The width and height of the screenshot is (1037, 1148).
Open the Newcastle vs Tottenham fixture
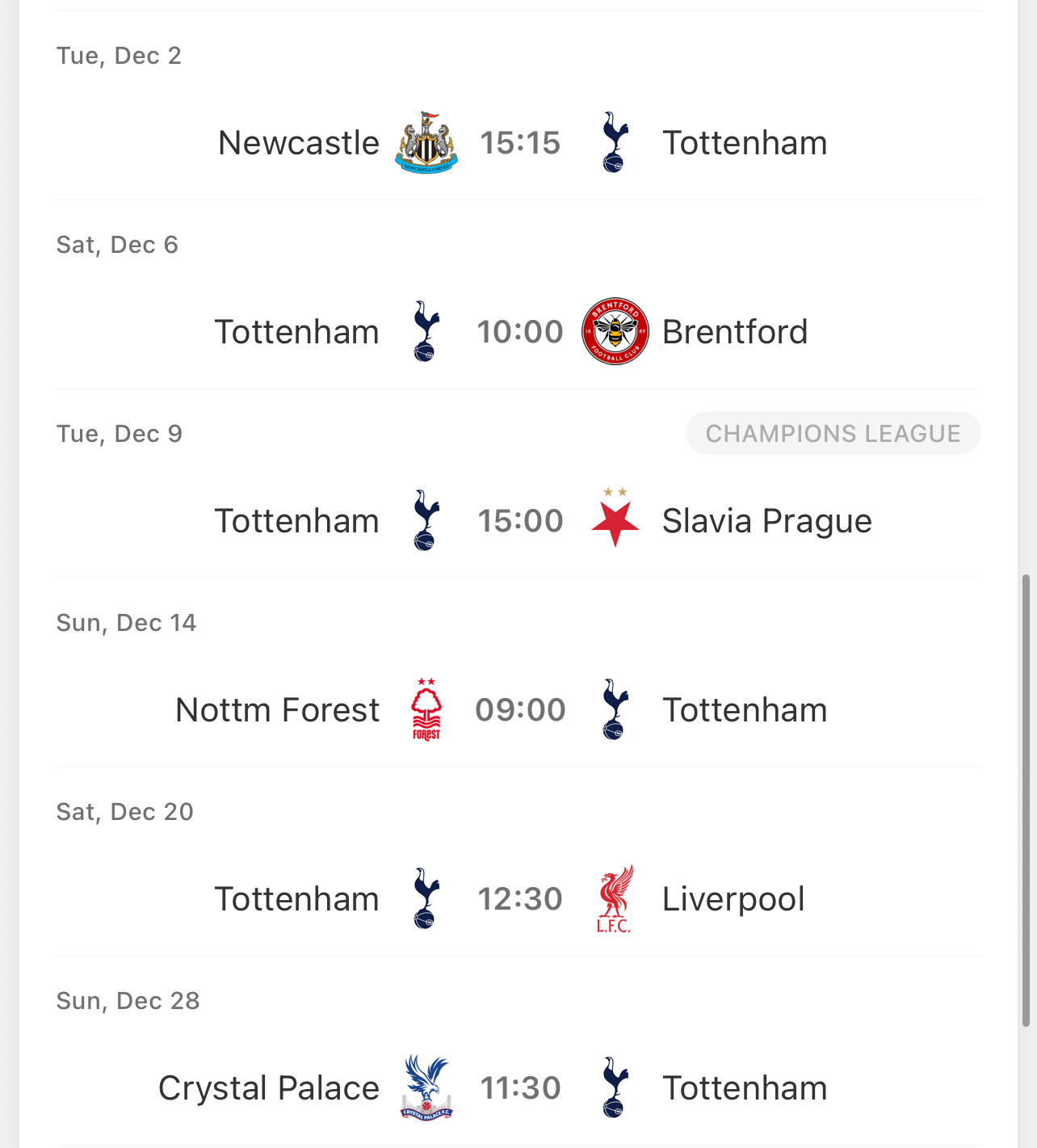click(520, 143)
